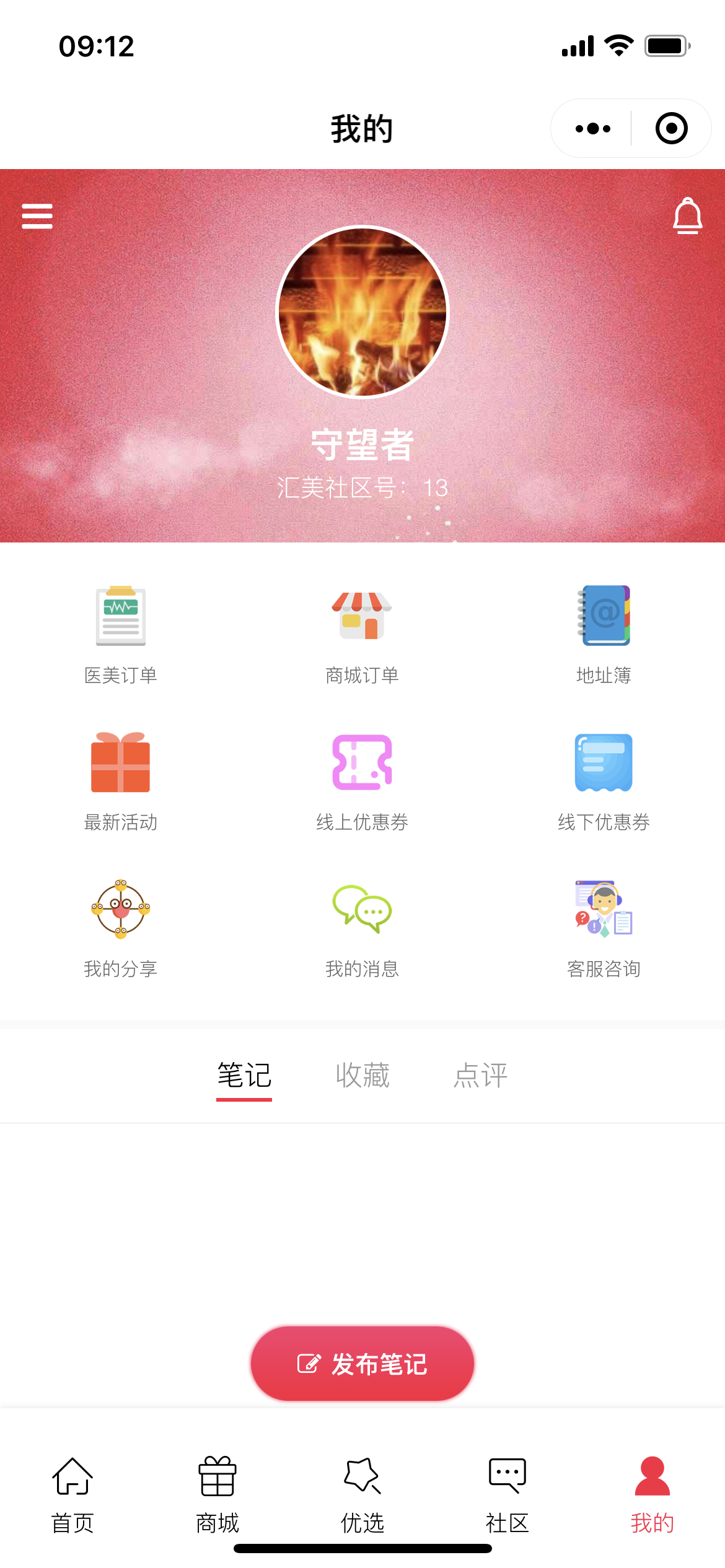This screenshot has width=725, height=1568.
Task: Open the notifications bell
Action: click(x=687, y=216)
